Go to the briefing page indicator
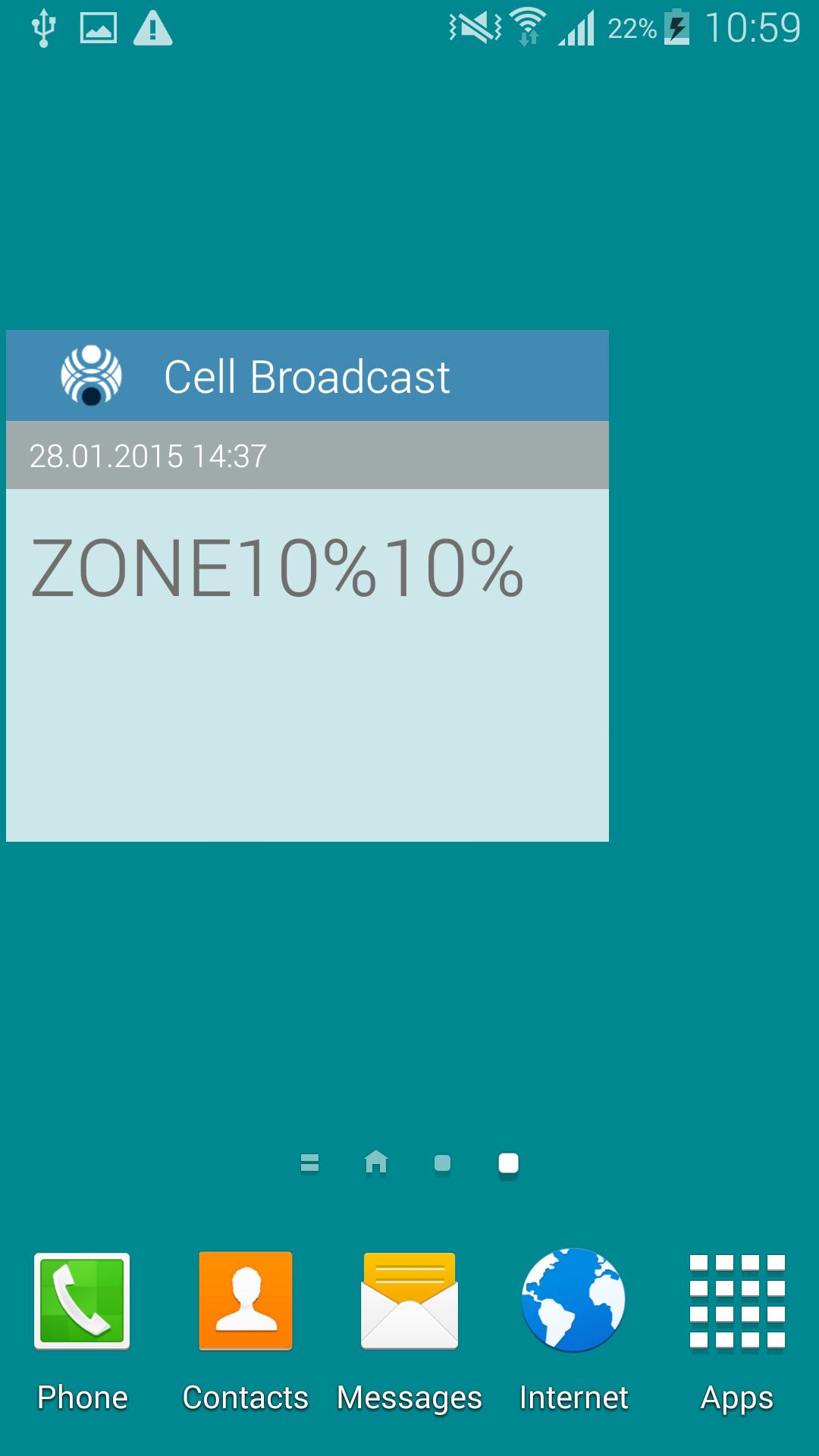819x1456 pixels. coord(309,1163)
